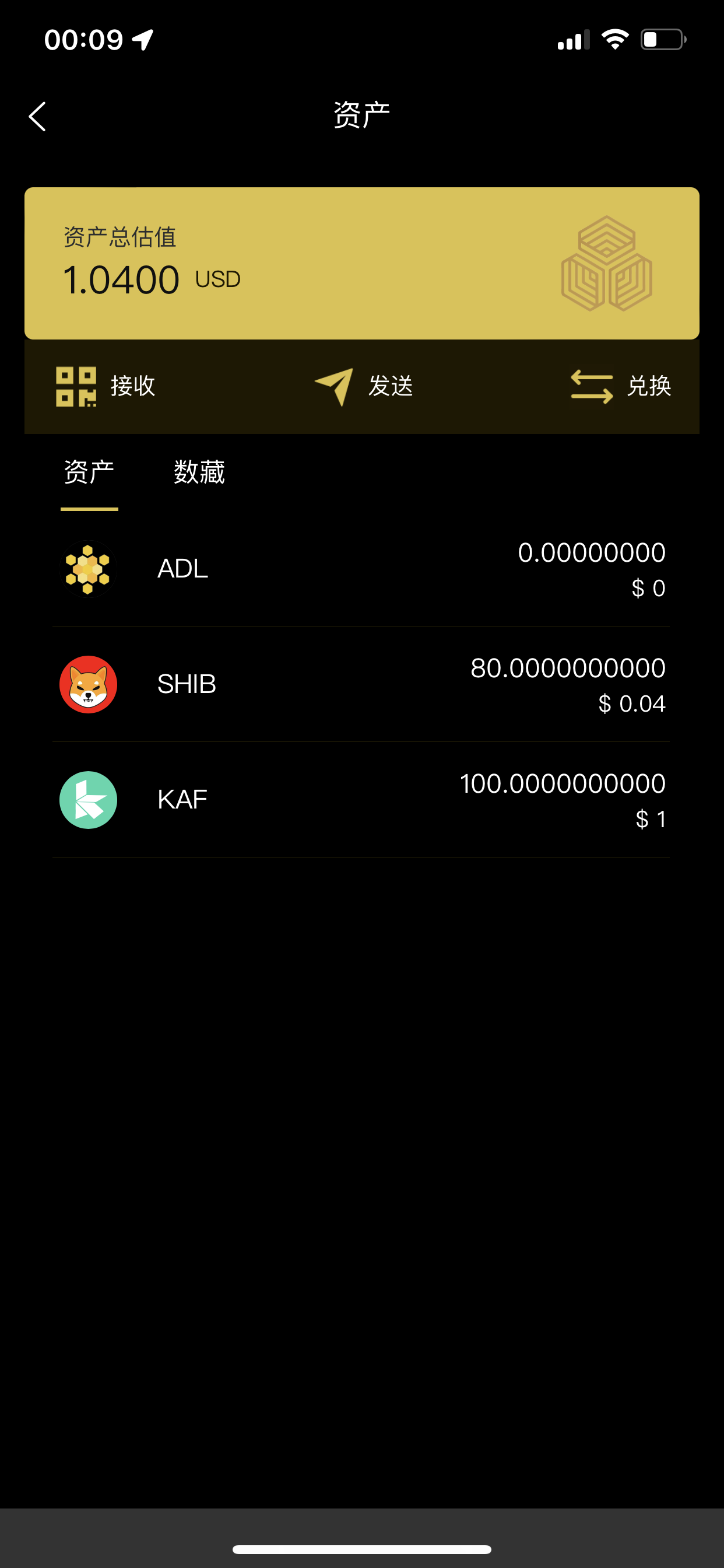
Task: View the KAF asset row
Action: click(361, 800)
